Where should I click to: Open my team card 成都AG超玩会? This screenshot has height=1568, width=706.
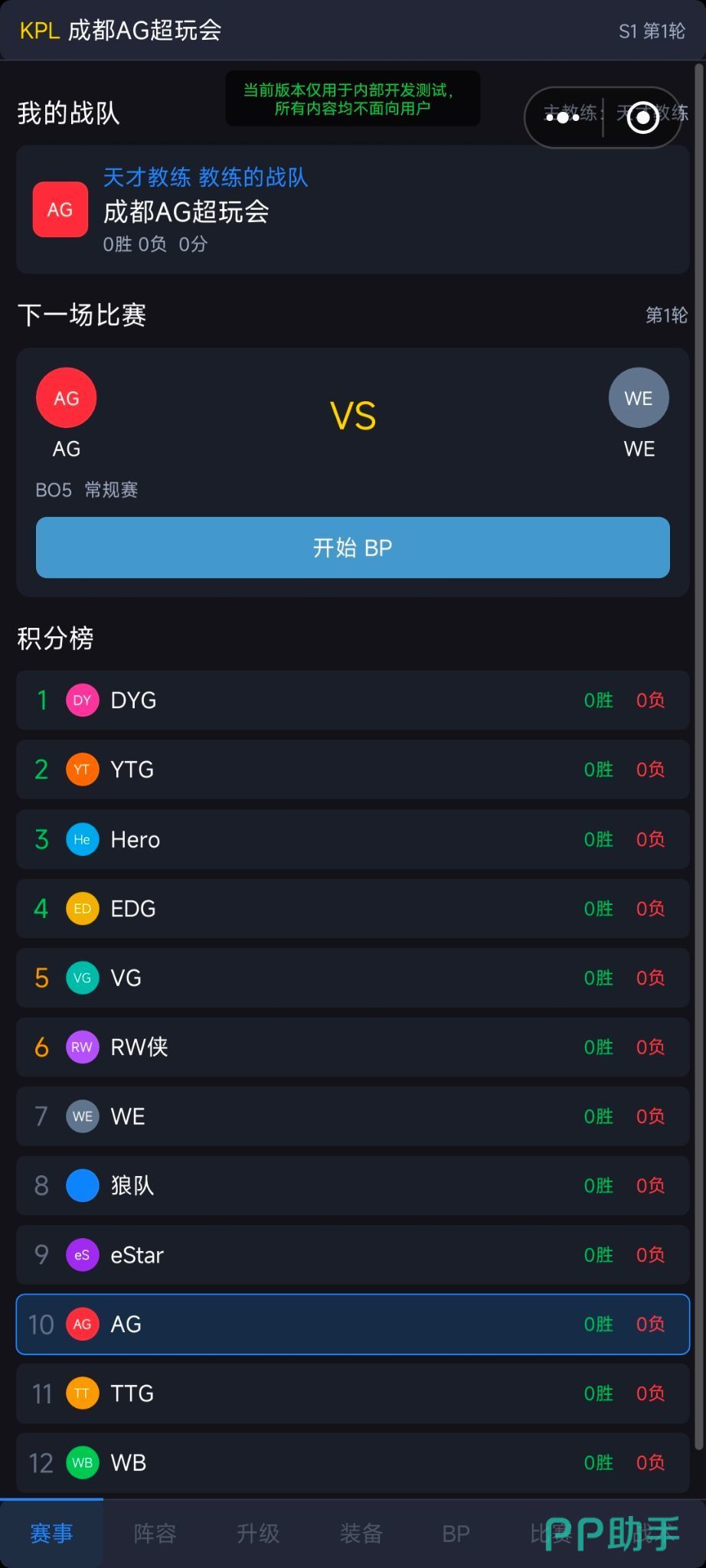[352, 210]
